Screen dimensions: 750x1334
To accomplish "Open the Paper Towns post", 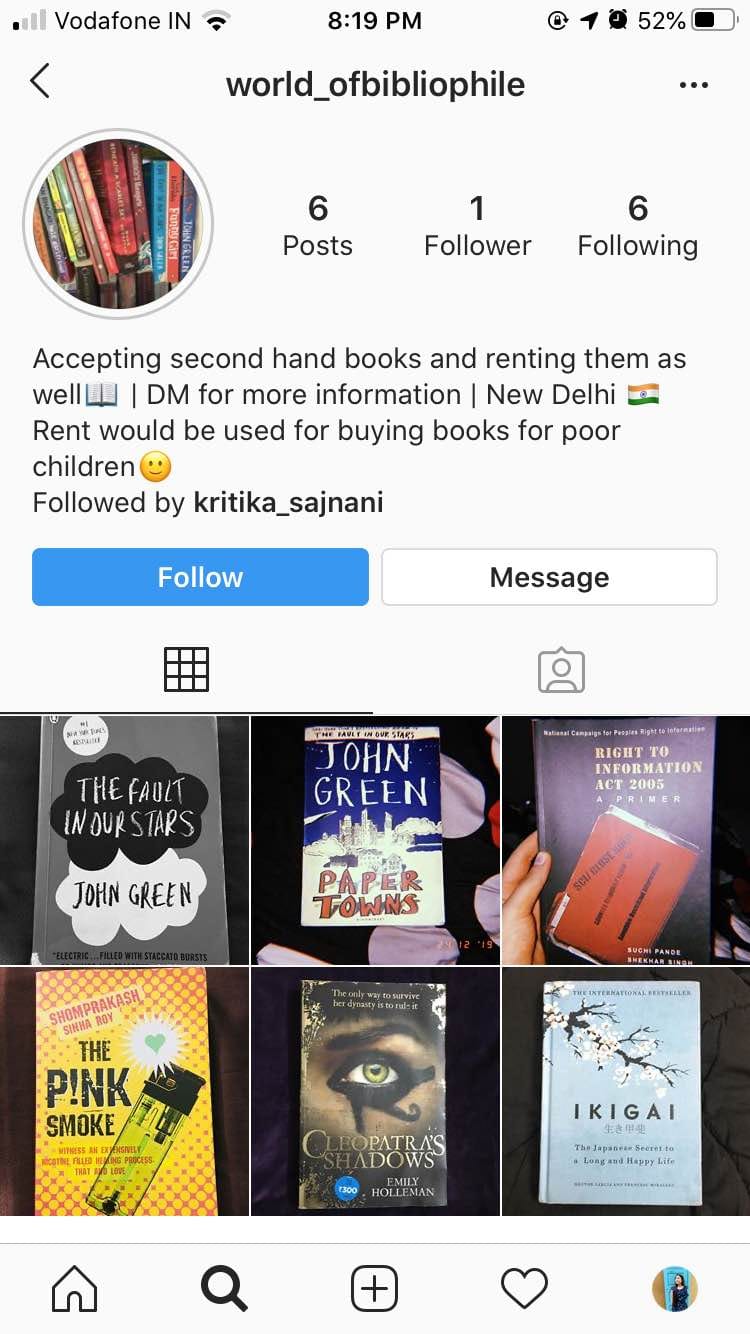I will [x=375, y=840].
